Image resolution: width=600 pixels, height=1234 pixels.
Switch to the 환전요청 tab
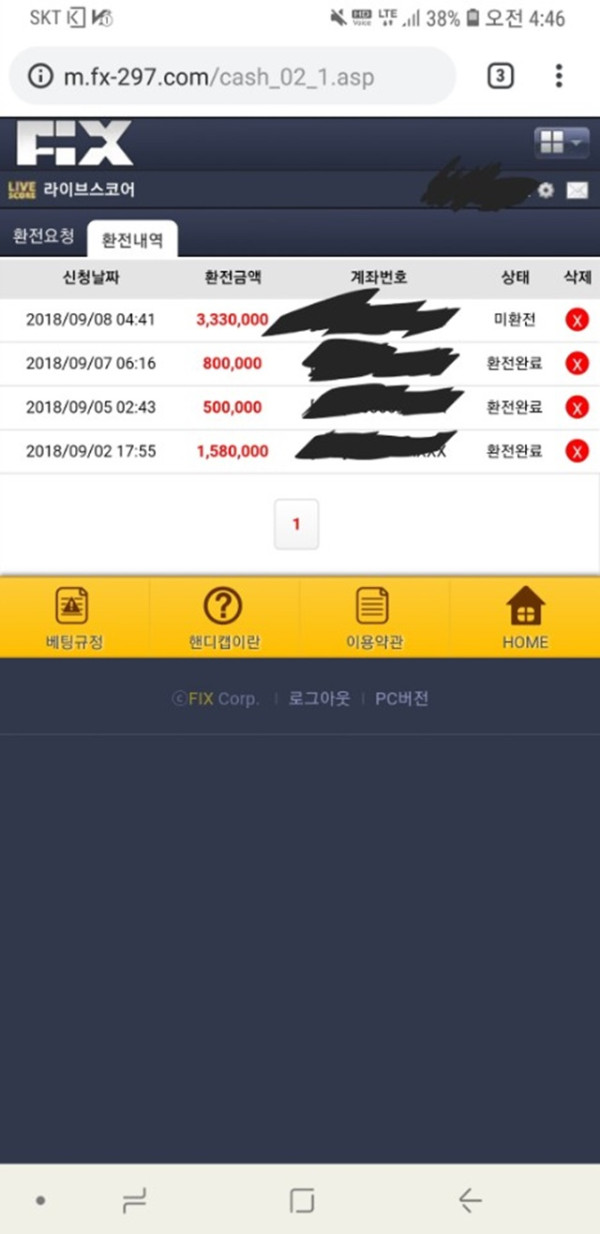(43, 238)
